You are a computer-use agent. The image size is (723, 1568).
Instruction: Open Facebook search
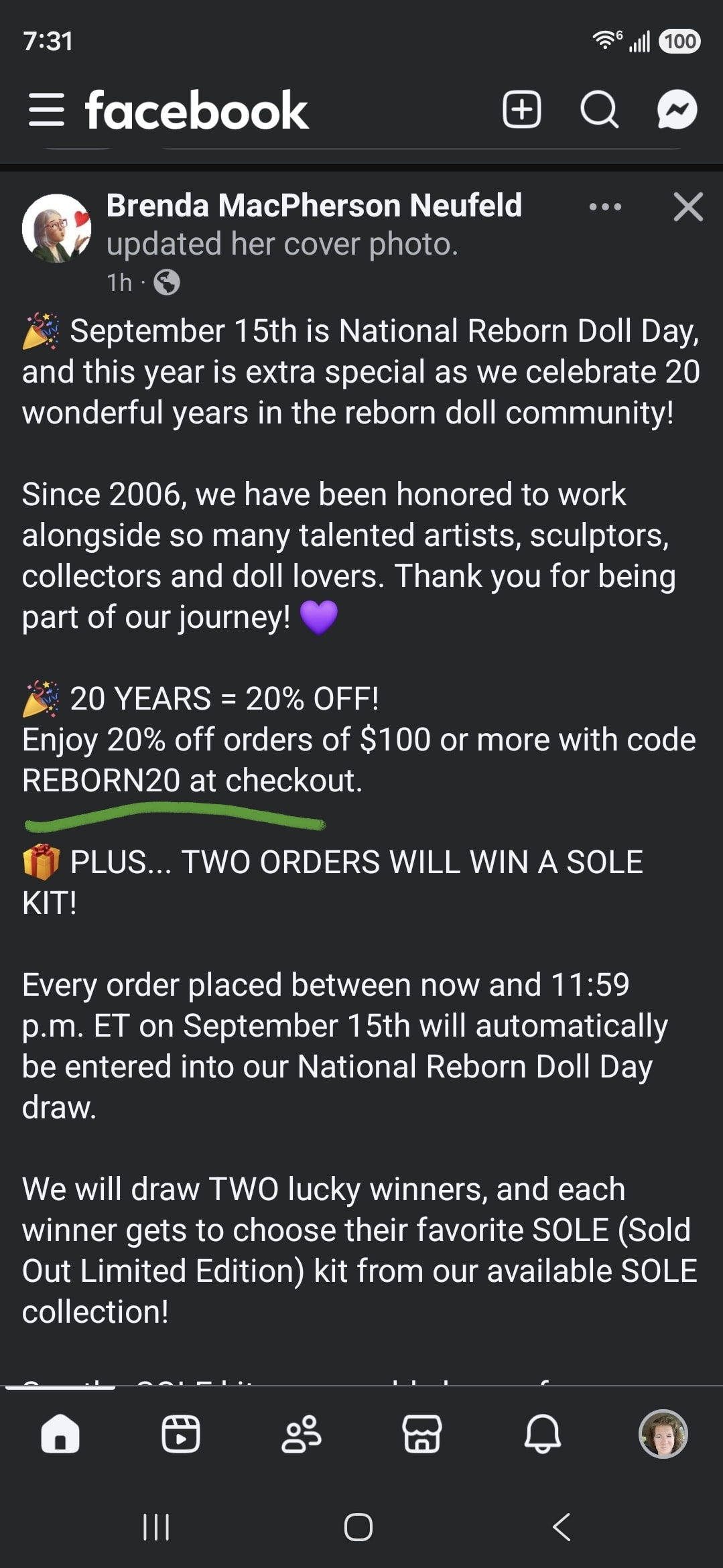coord(599,109)
